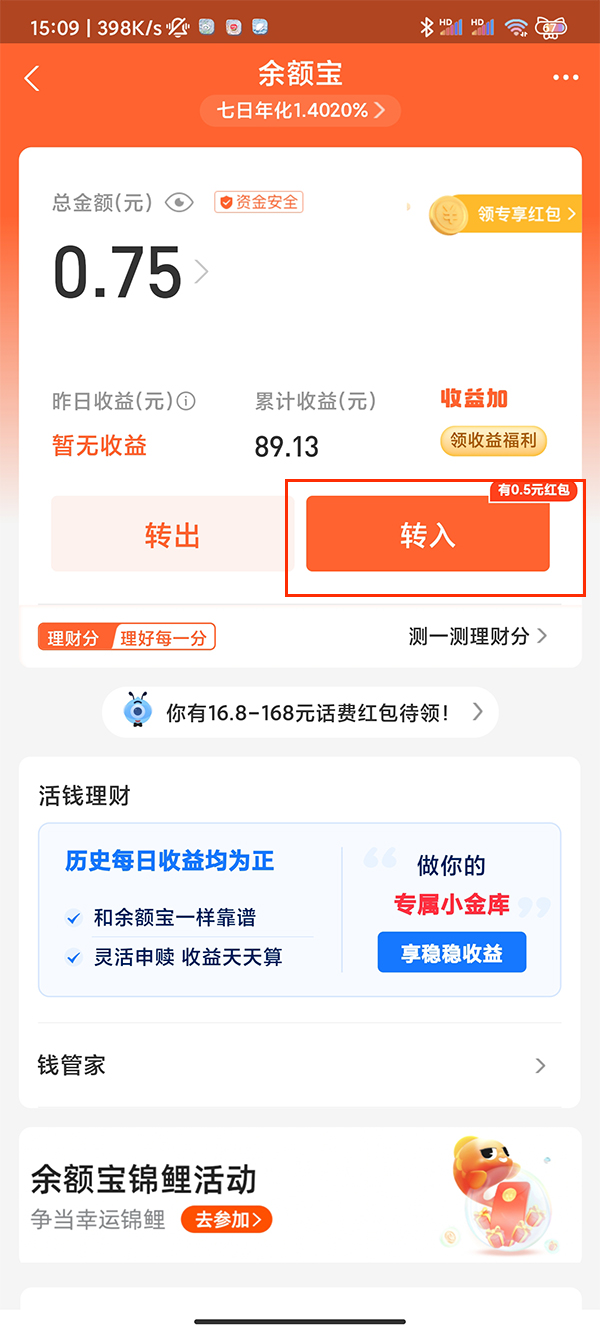600x1333 pixels.
Task: Open the 话费红包待领 banner
Action: tap(300, 712)
